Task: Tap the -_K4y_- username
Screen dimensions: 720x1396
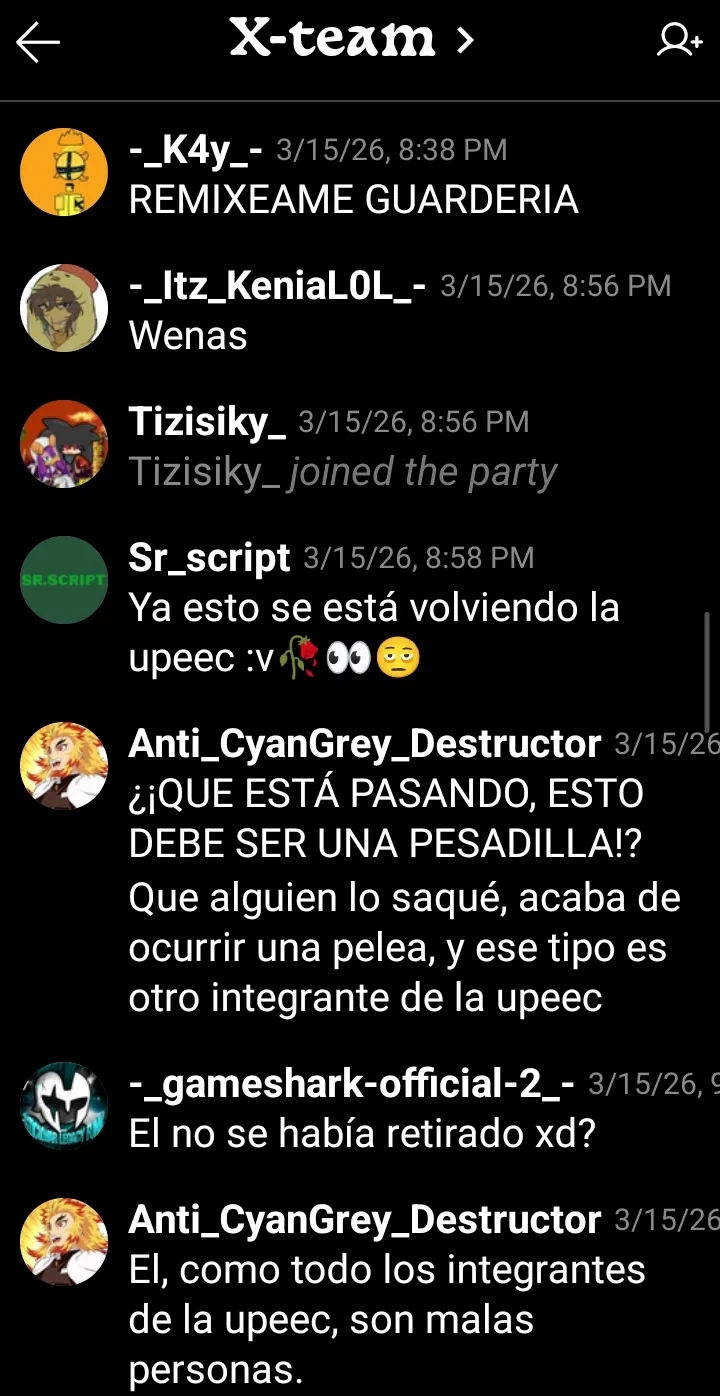Action: (196, 150)
